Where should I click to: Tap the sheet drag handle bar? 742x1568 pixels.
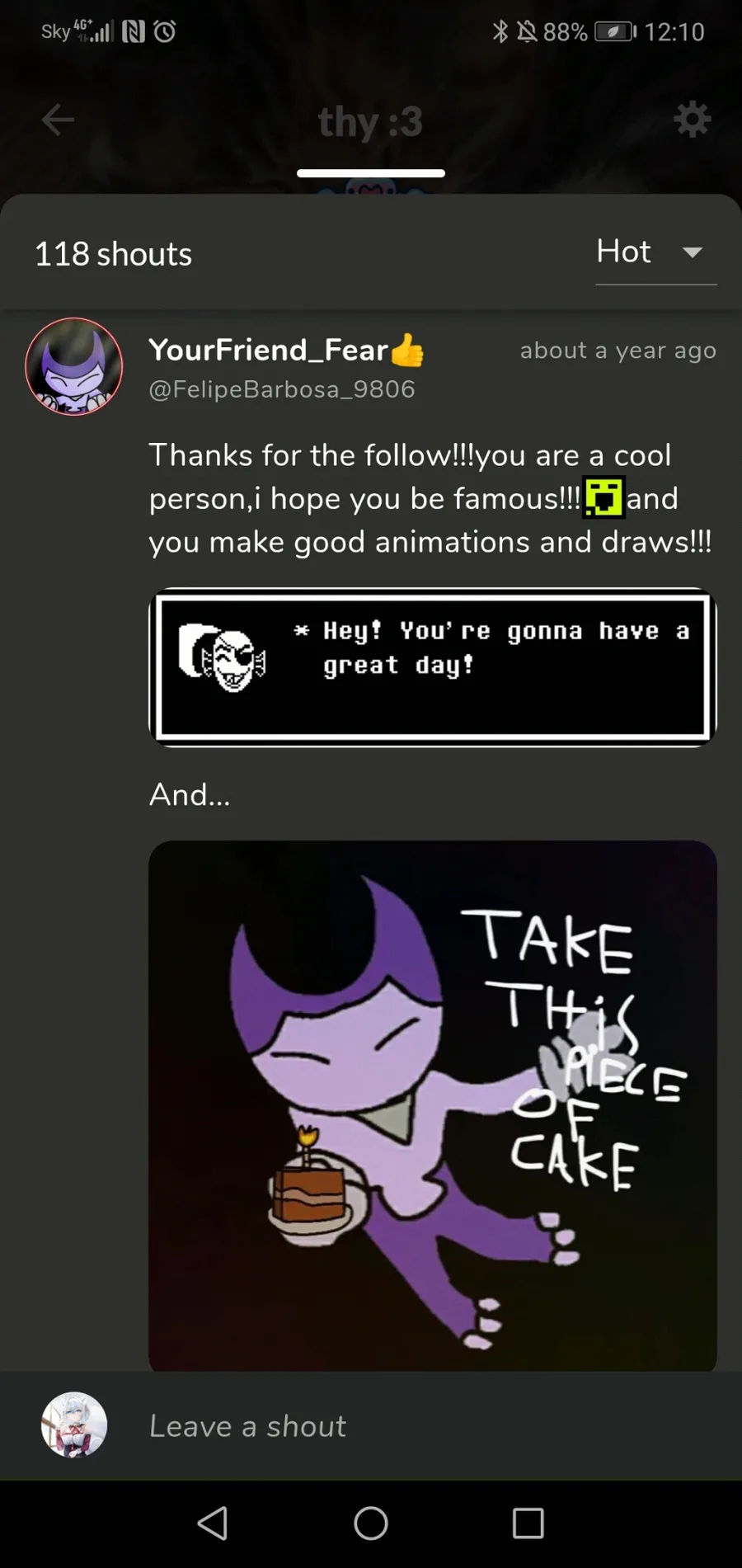(371, 173)
